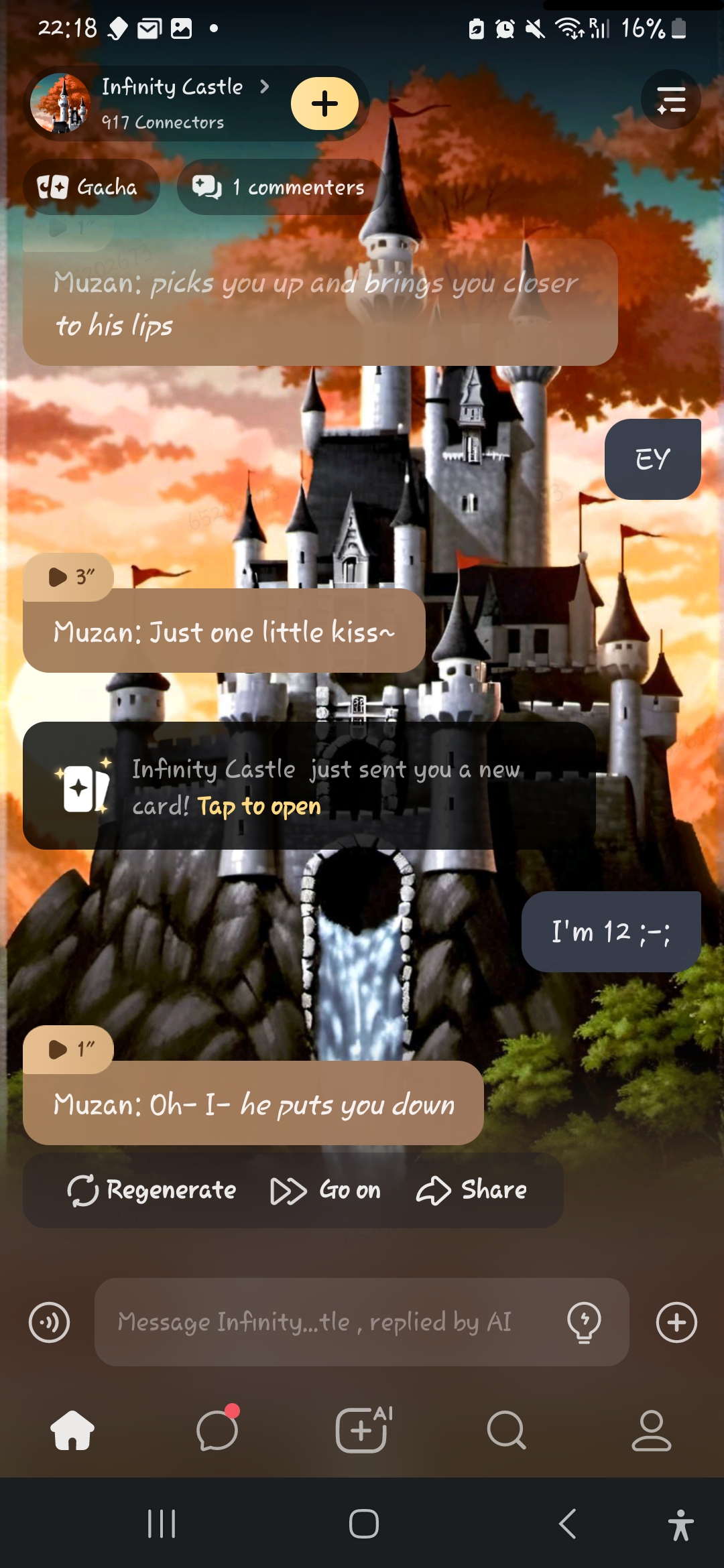Open the profile tab

(651, 1430)
